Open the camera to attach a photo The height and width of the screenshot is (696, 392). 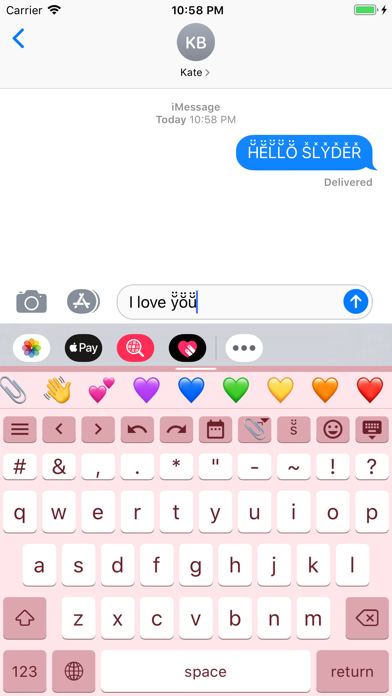pos(32,302)
